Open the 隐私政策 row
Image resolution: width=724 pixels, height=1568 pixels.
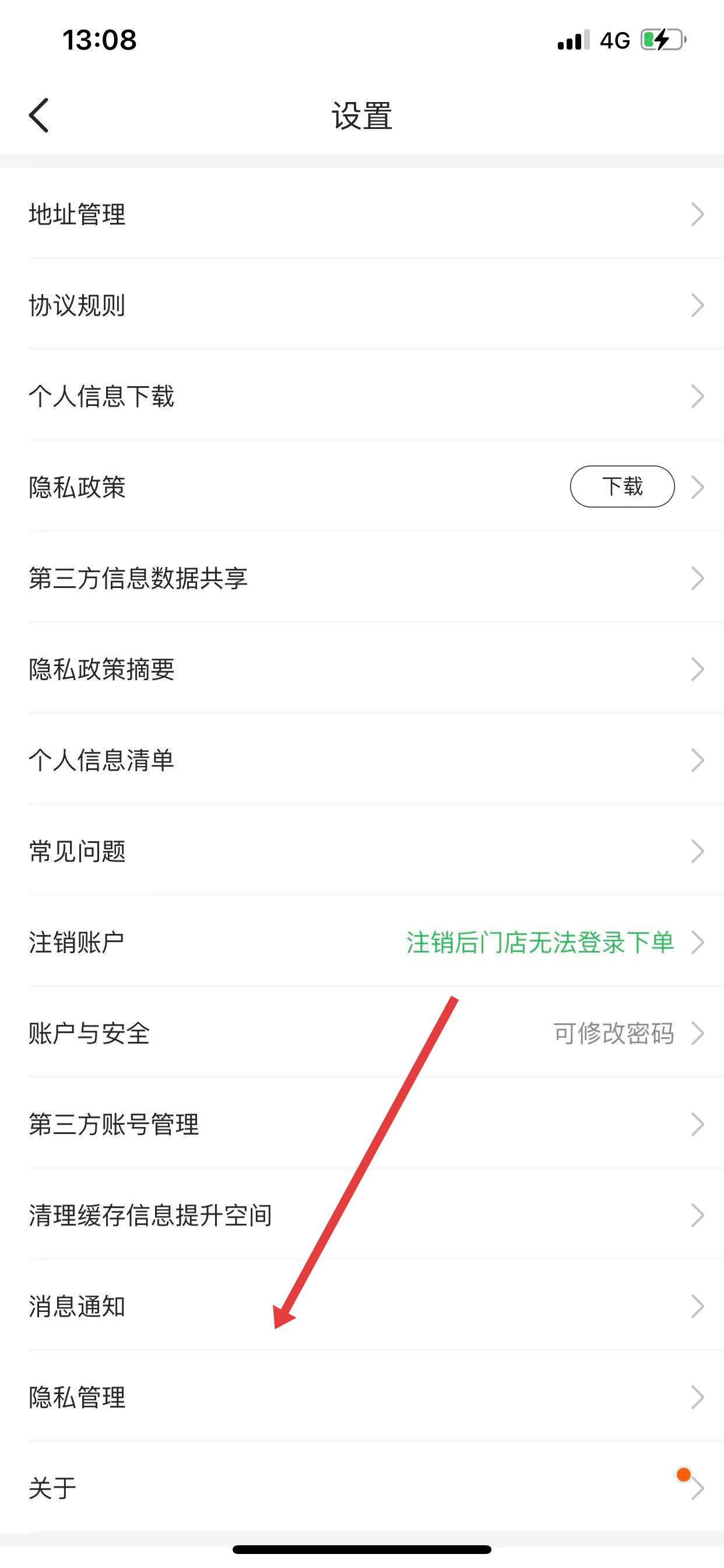[x=243, y=487]
